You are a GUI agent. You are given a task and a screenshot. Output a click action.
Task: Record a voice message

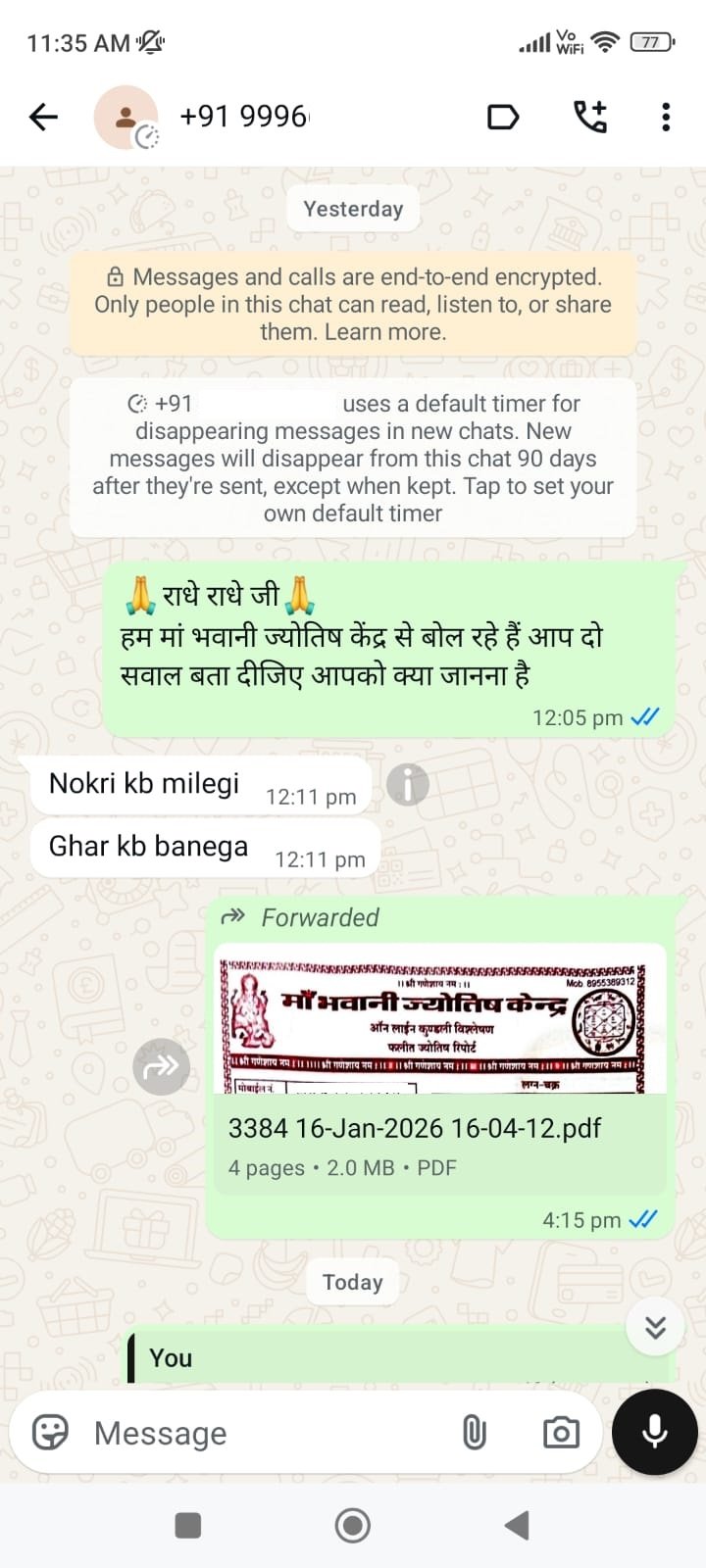[654, 1432]
